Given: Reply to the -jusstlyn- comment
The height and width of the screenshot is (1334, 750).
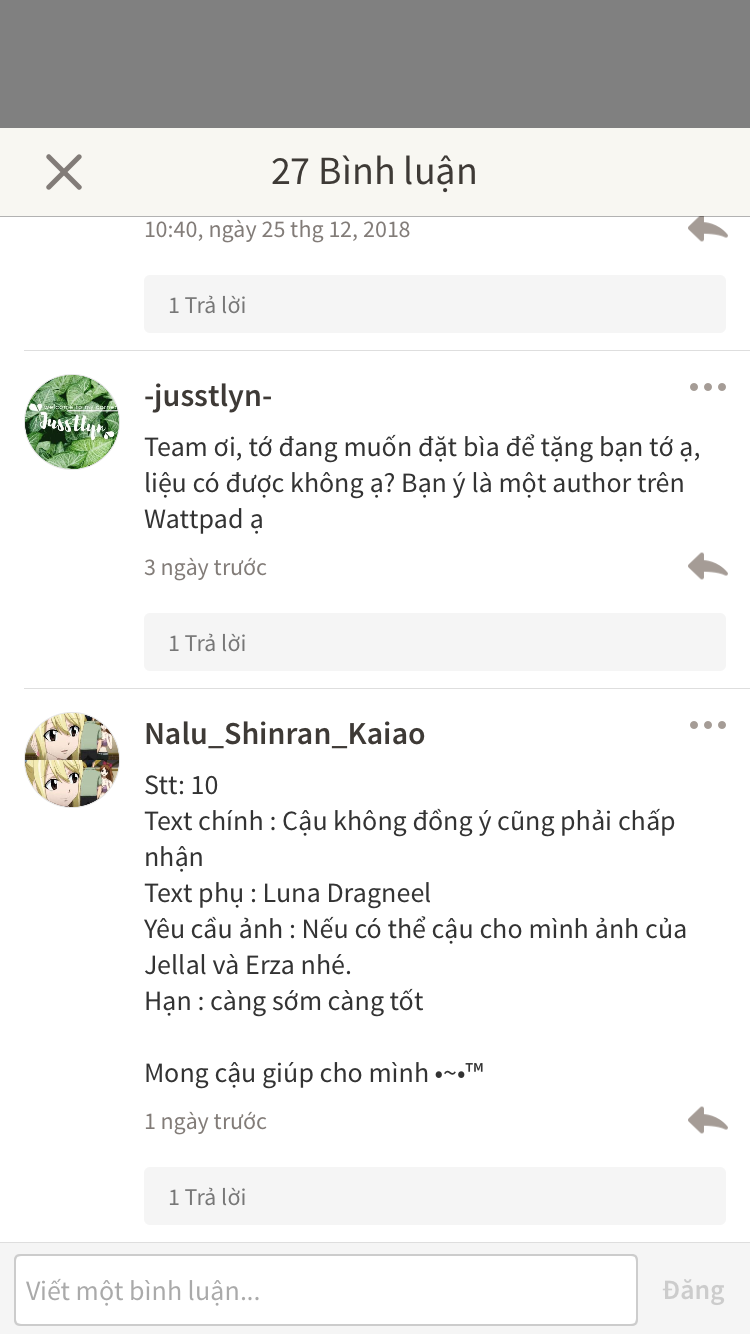Looking at the screenshot, I should tap(707, 567).
